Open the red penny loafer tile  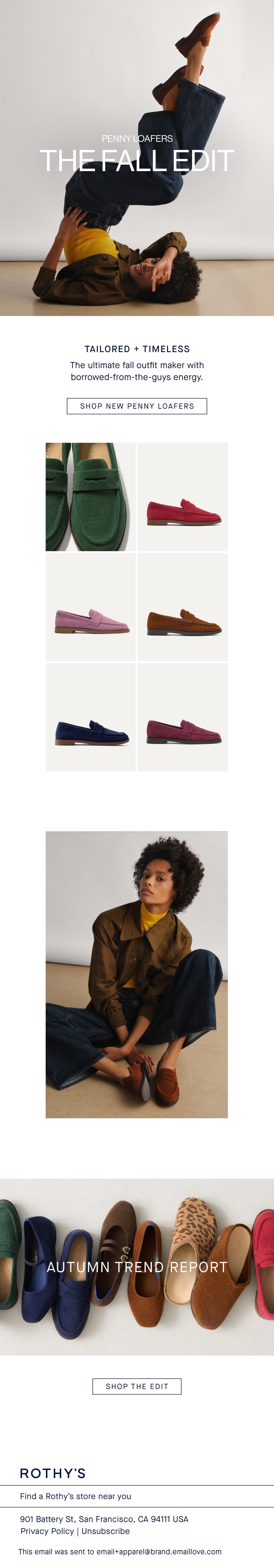click(183, 497)
